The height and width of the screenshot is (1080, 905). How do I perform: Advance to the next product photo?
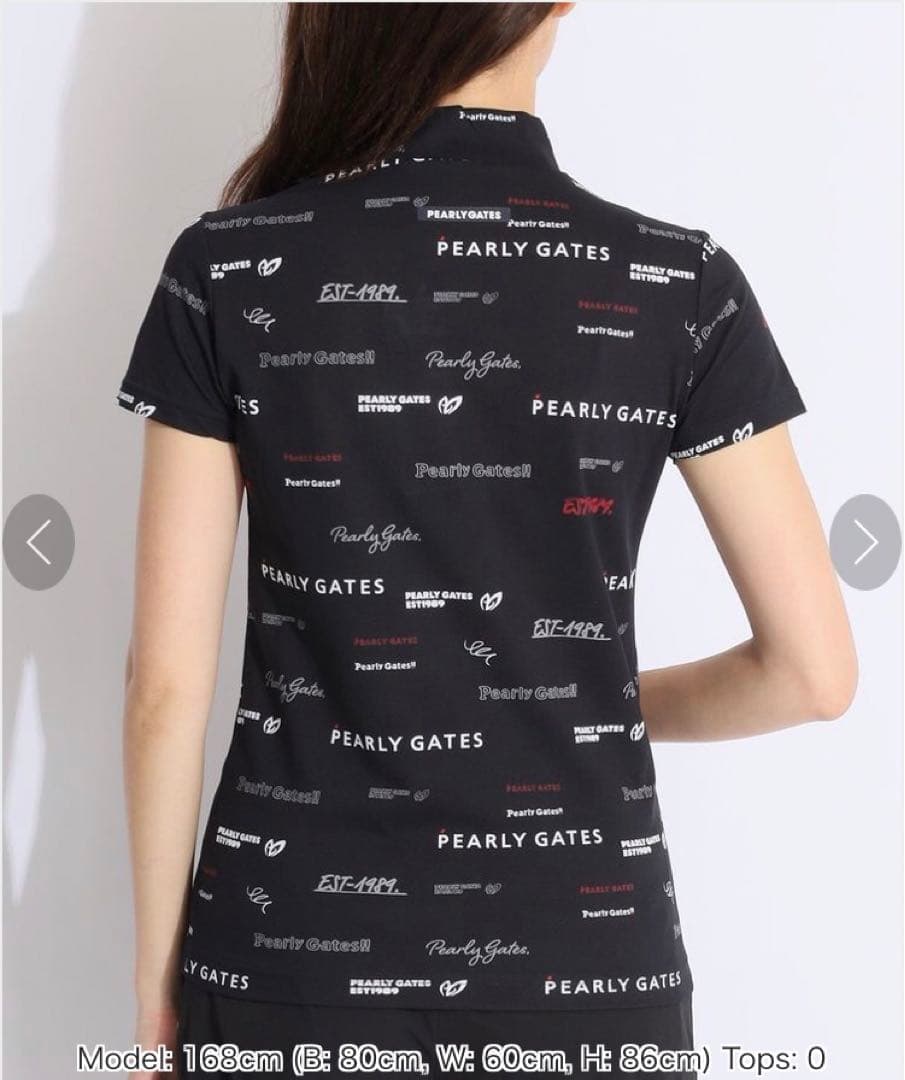[865, 542]
